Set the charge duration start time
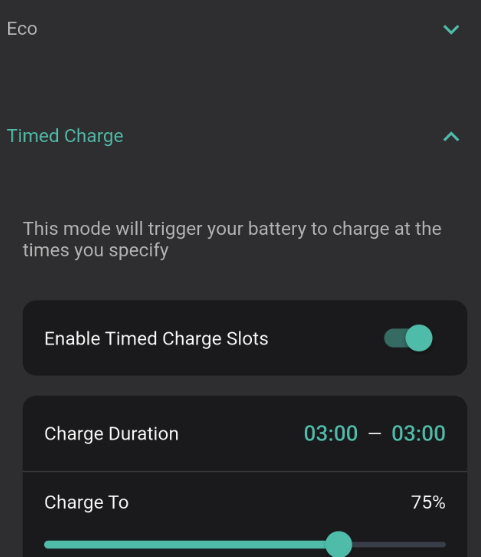The width and height of the screenshot is (481, 557). [330, 433]
